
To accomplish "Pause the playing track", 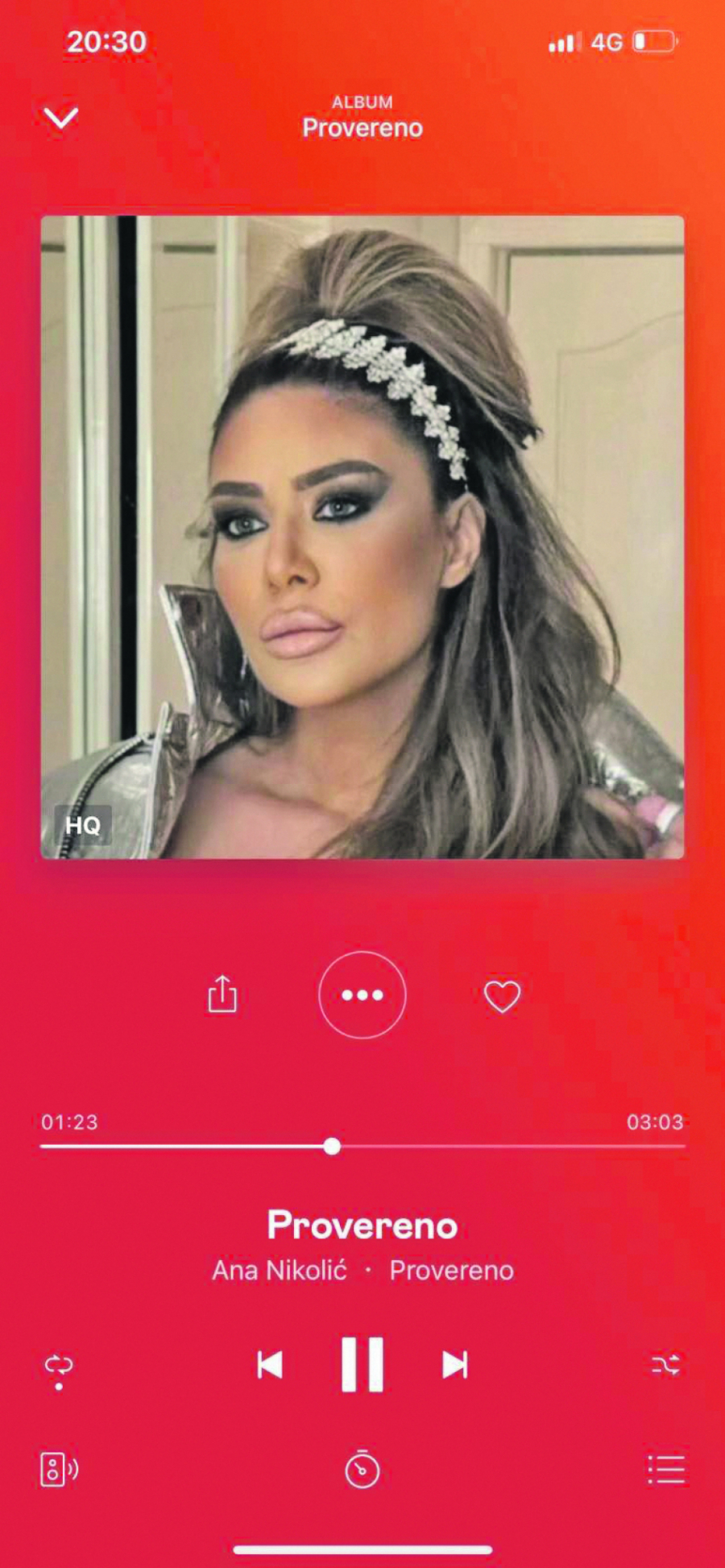I will click(362, 1364).
